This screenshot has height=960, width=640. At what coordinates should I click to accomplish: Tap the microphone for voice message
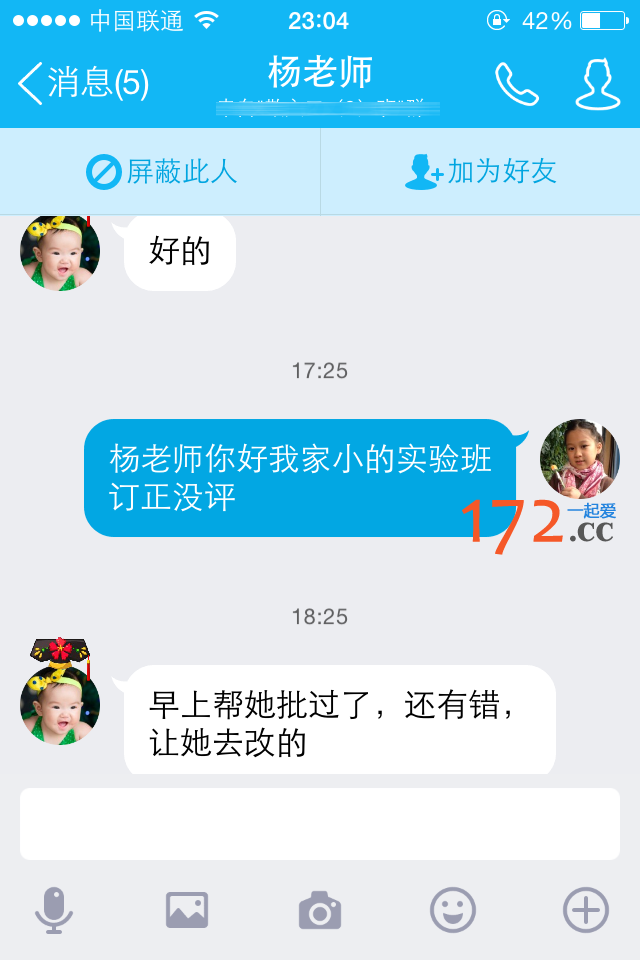point(54,910)
